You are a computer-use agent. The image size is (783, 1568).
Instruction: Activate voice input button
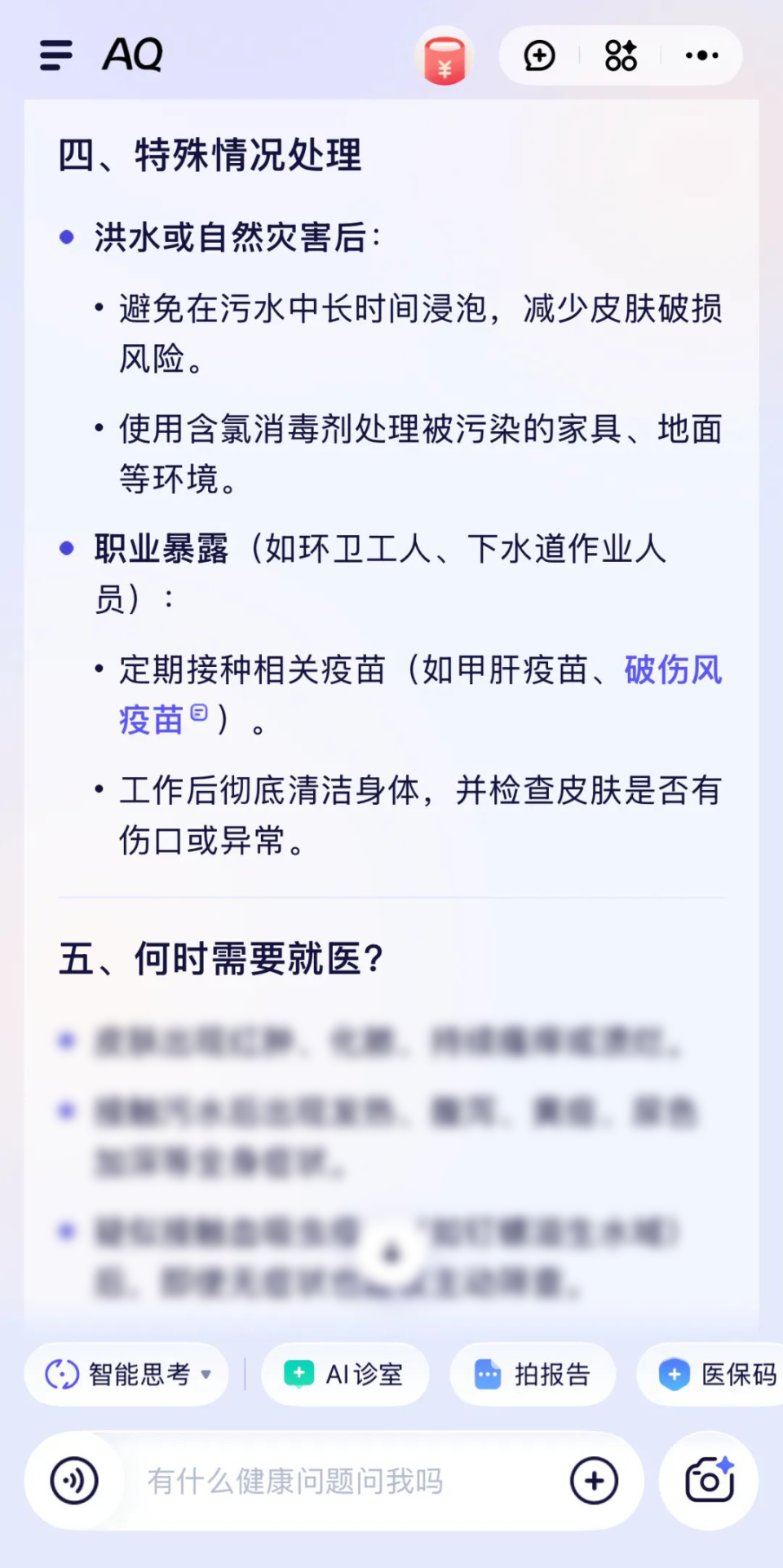pos(74,1480)
